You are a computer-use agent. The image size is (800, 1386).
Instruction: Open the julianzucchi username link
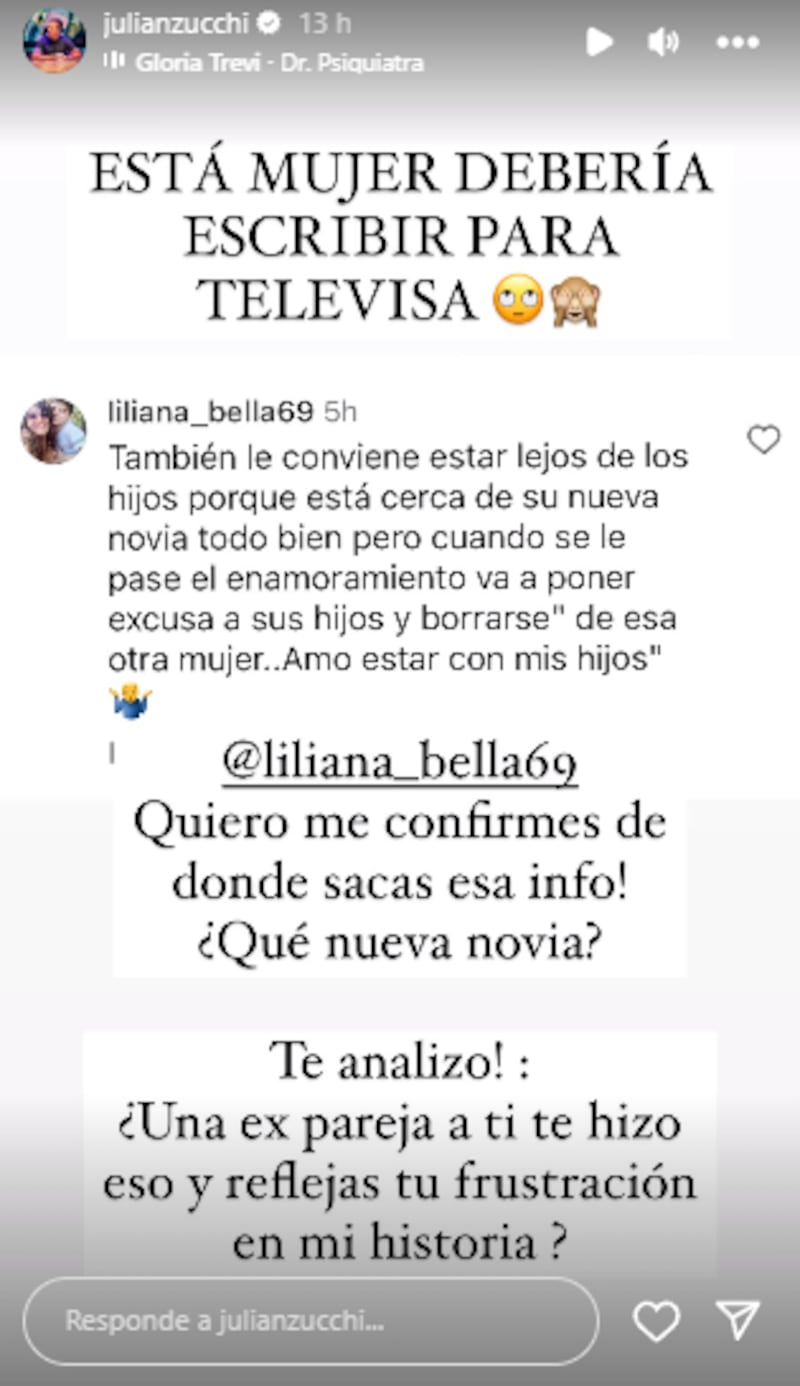[175, 22]
